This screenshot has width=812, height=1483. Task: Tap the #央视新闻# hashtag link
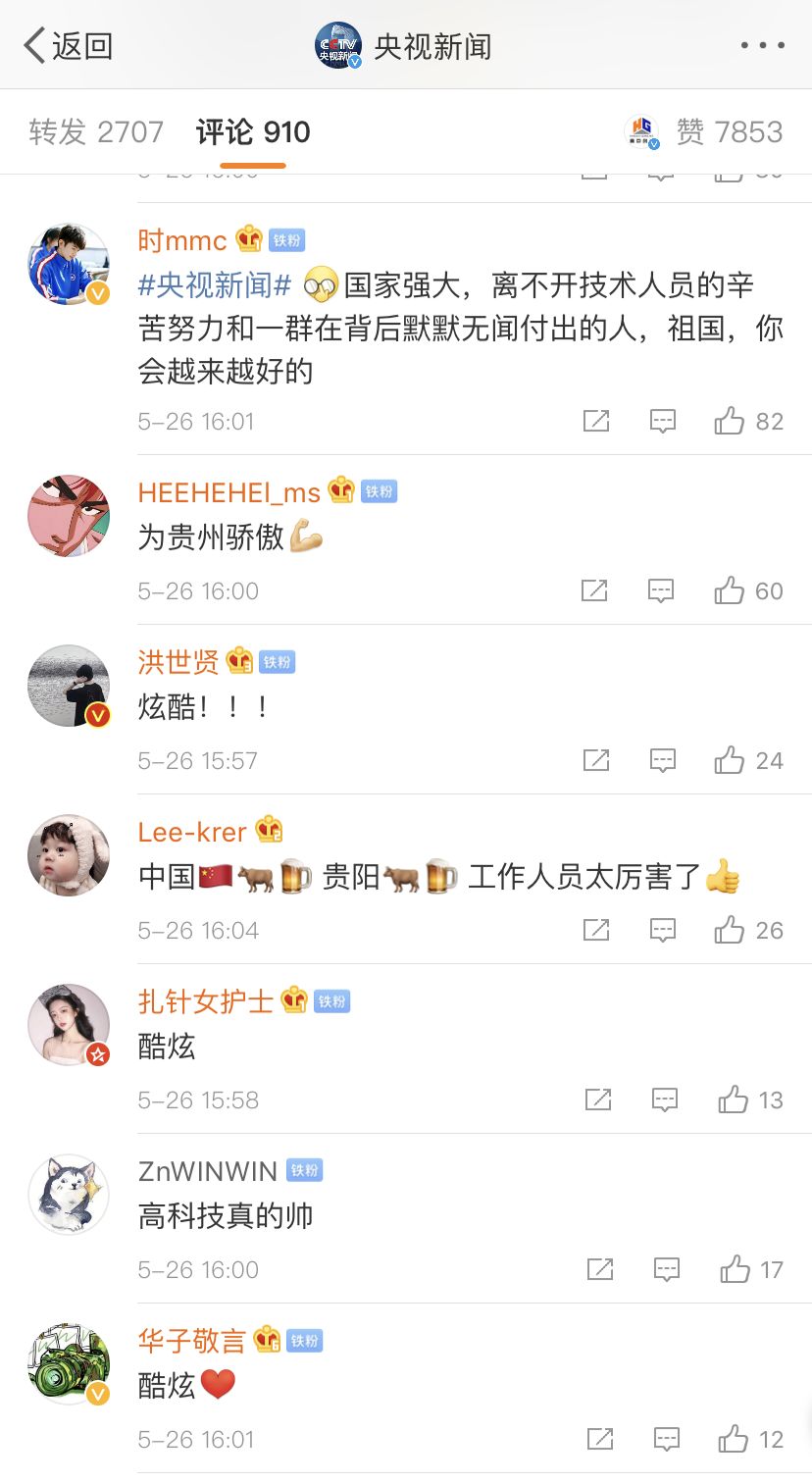click(x=215, y=285)
